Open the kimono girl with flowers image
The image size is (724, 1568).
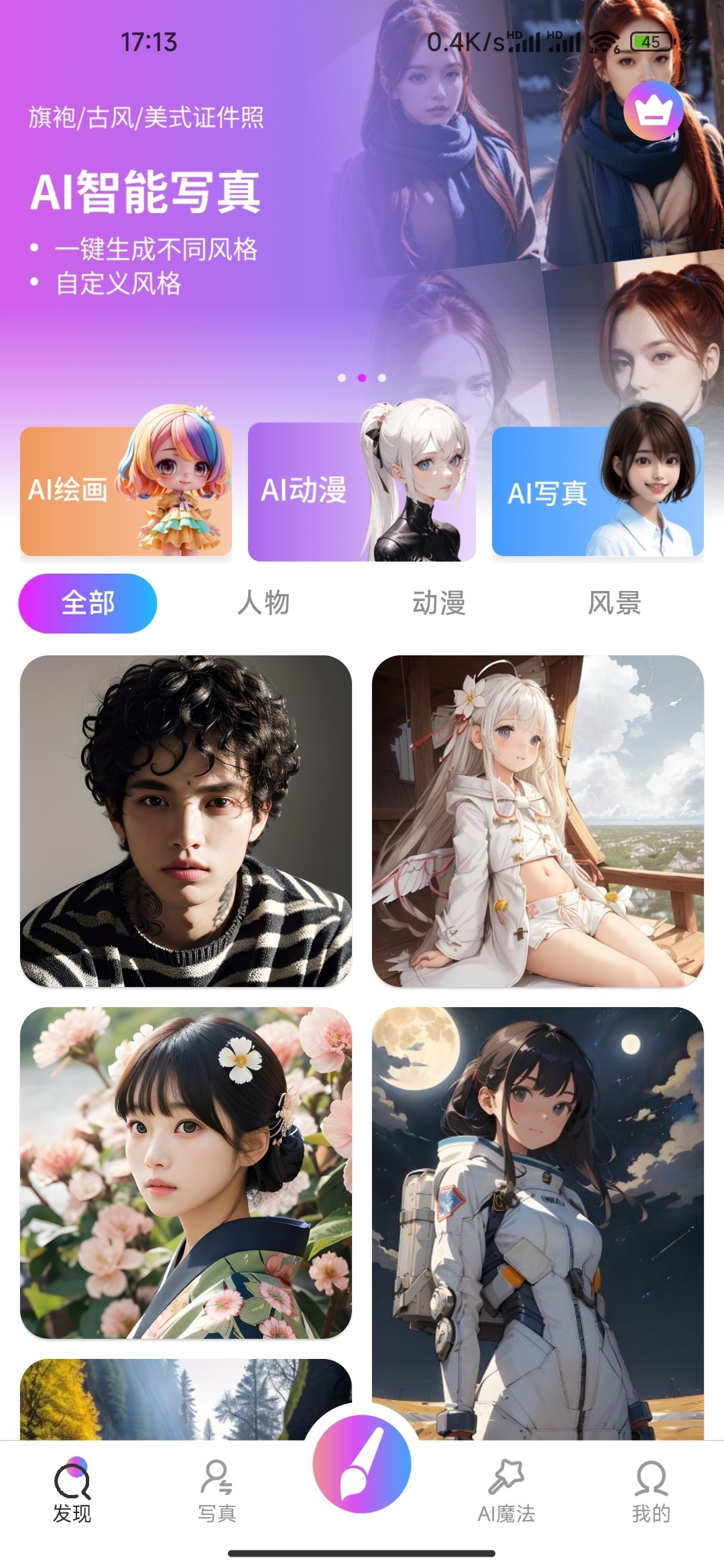coord(186,1173)
